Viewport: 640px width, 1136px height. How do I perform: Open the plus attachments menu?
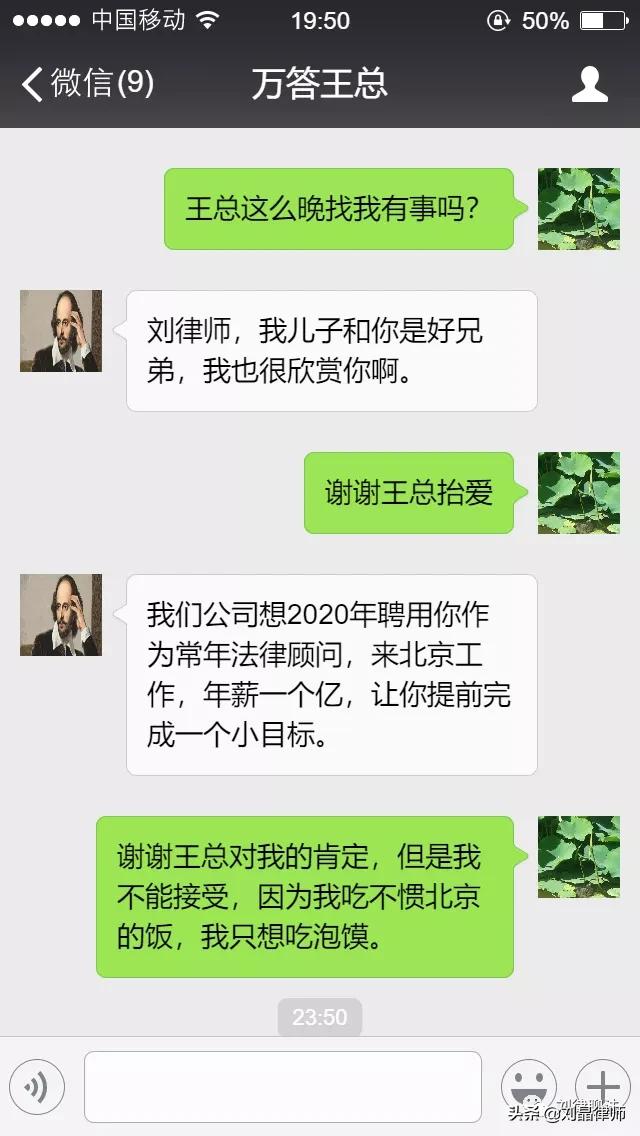pos(603,1087)
